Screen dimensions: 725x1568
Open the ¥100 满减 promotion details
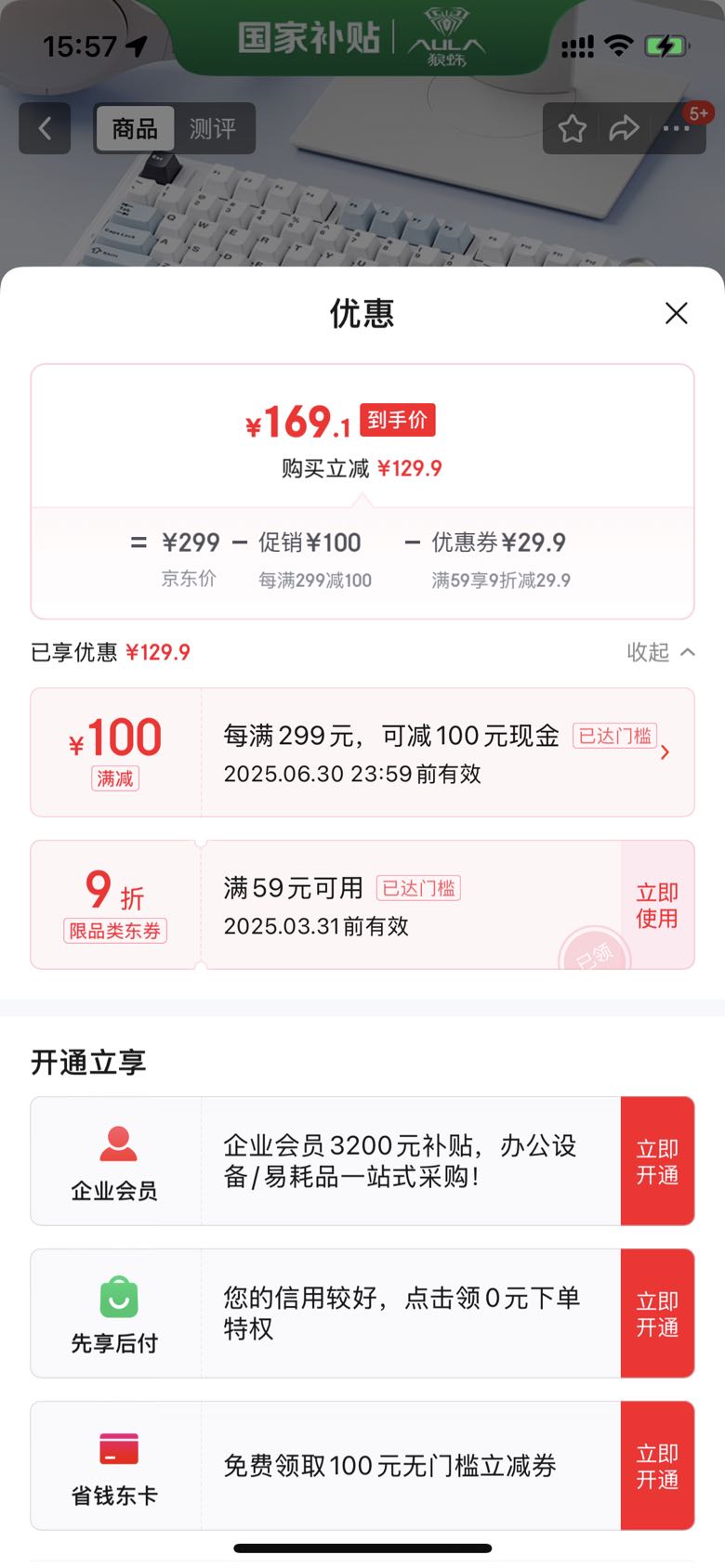[x=664, y=752]
